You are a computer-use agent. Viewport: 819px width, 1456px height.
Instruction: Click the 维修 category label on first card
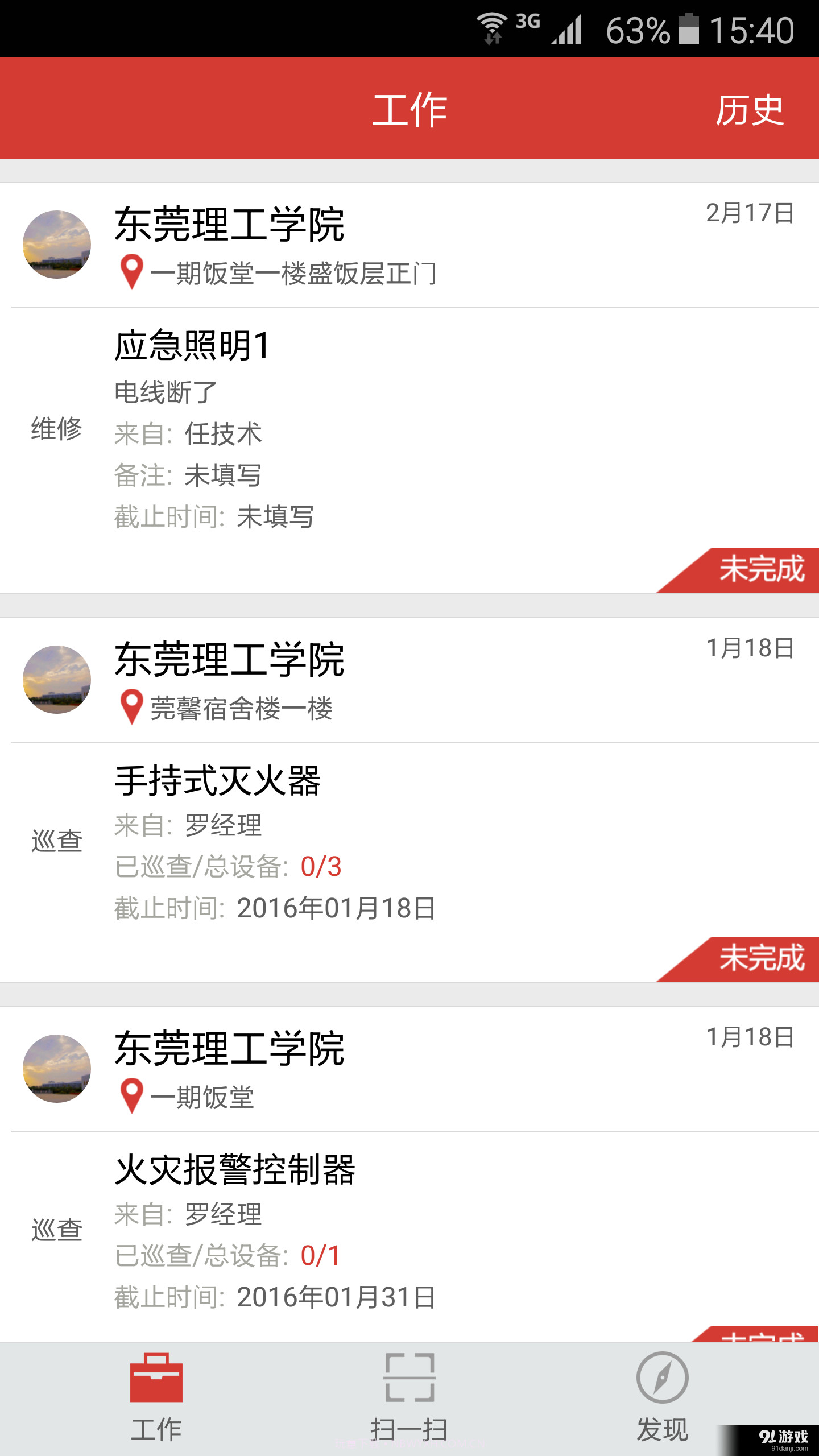pos(56,431)
